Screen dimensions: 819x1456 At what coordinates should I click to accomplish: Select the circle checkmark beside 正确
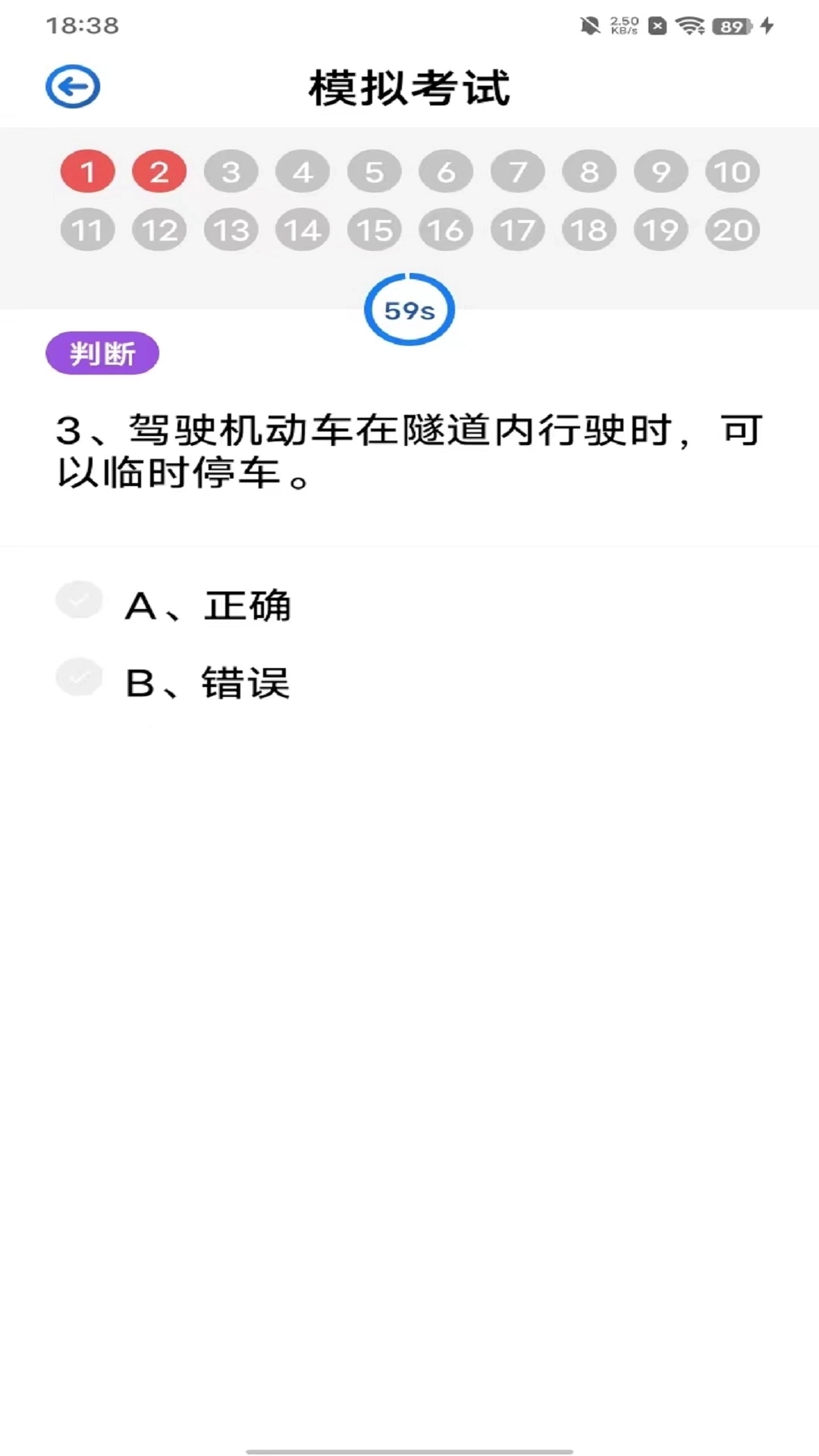click(x=79, y=599)
